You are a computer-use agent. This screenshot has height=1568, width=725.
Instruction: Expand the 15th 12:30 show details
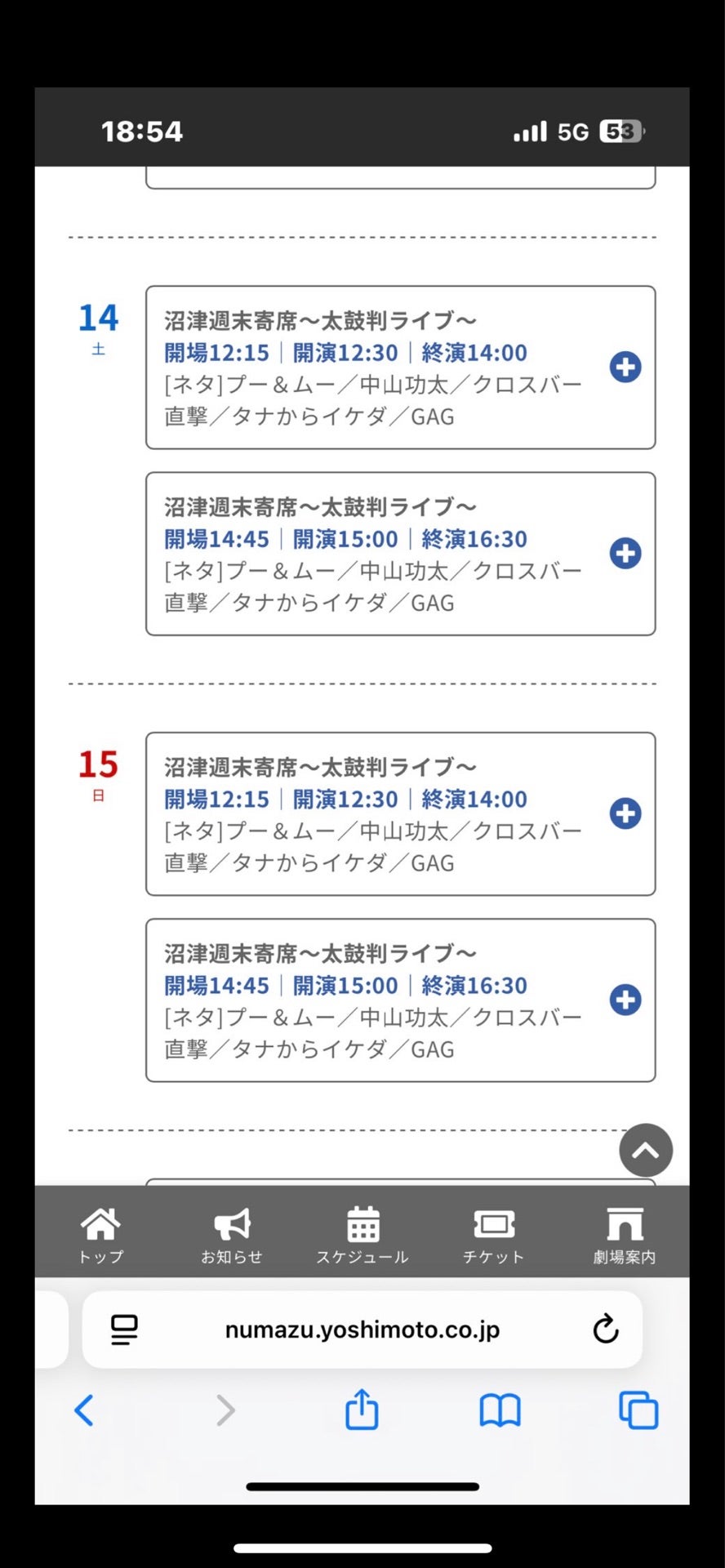(x=625, y=813)
